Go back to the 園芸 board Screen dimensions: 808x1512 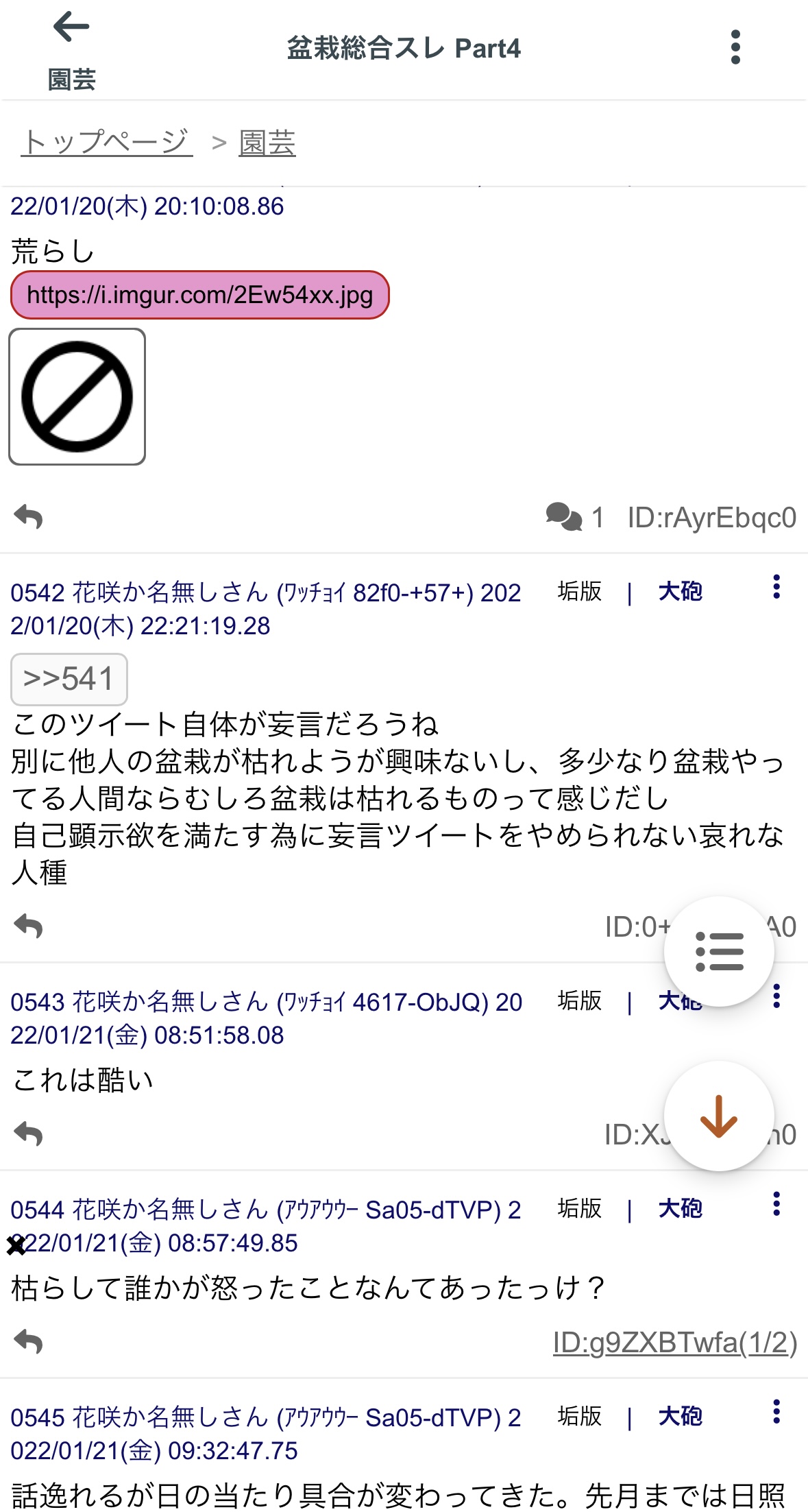[71, 49]
